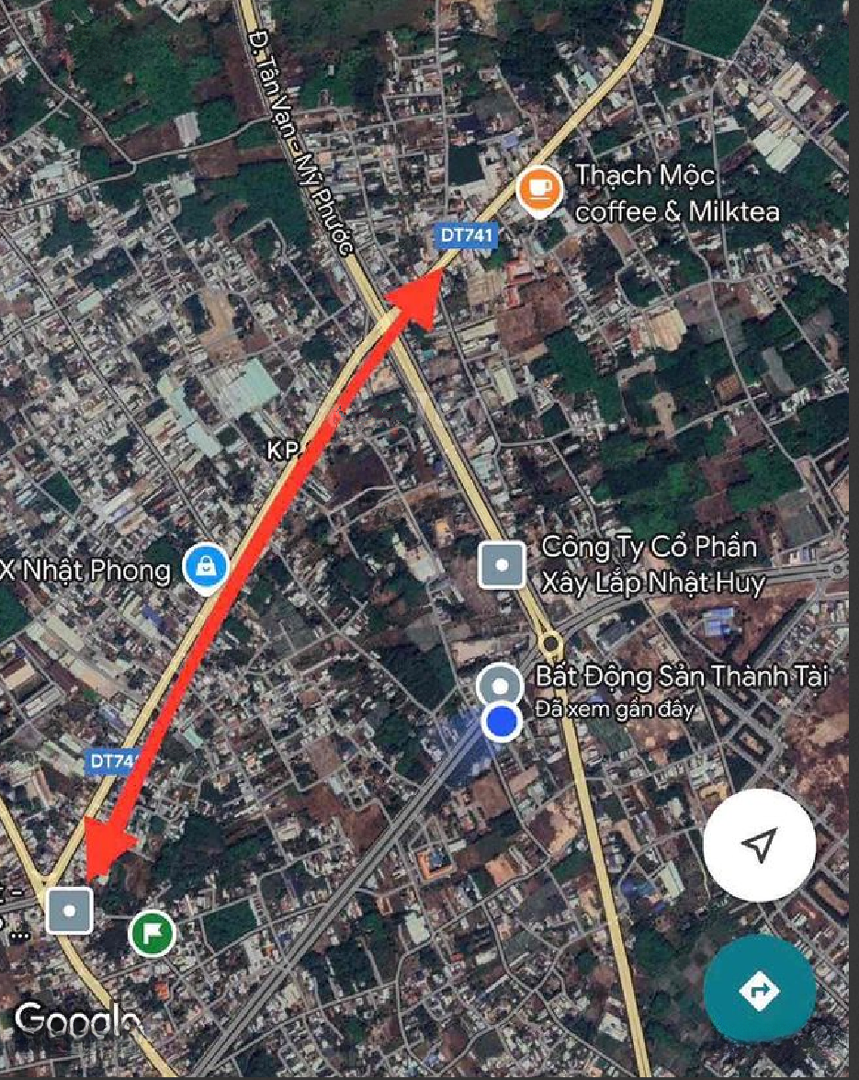Center map on my current location
Viewport: 859px width, 1080px height.
tap(759, 845)
